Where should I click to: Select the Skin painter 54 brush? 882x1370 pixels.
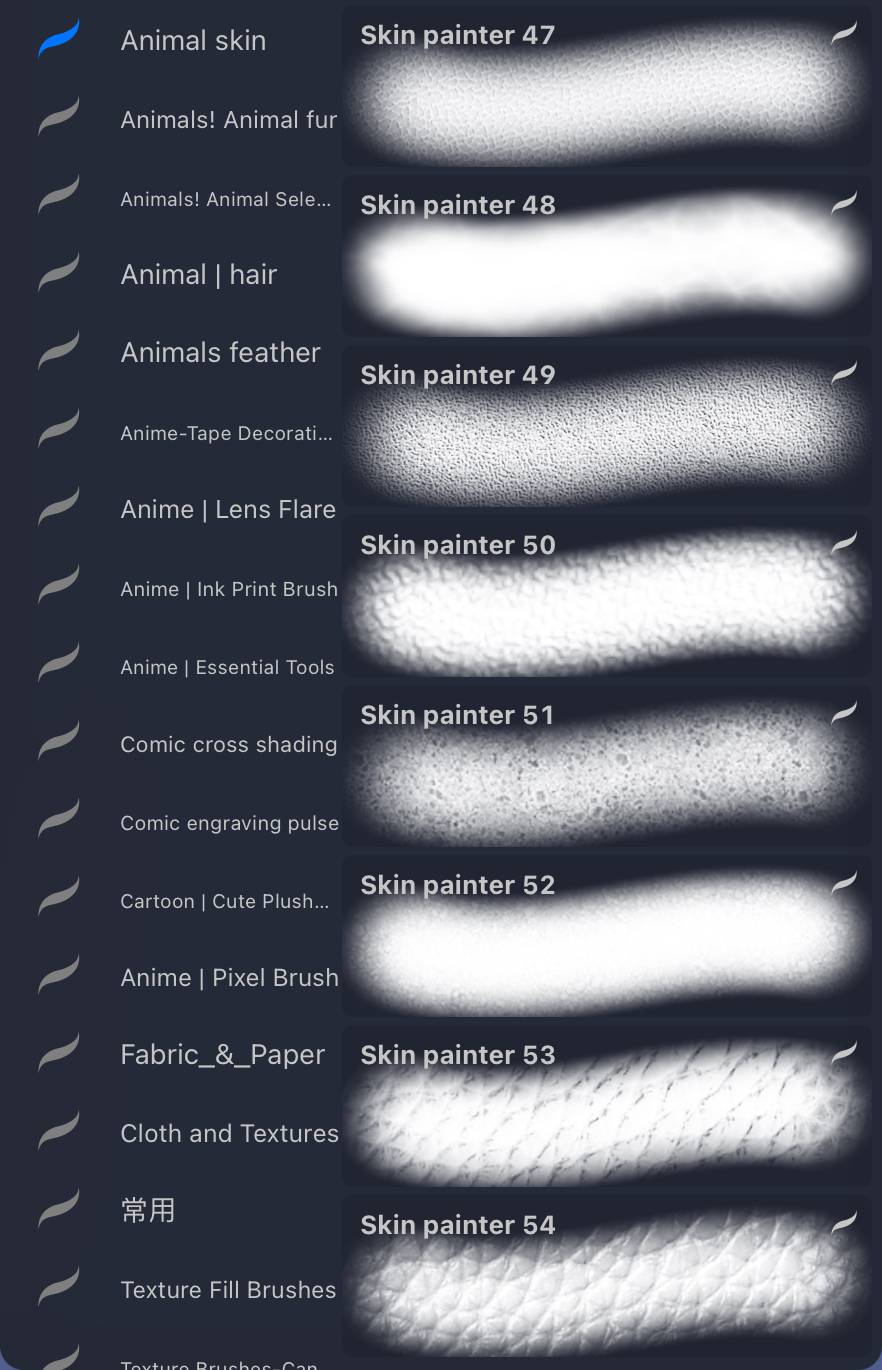(x=606, y=1277)
